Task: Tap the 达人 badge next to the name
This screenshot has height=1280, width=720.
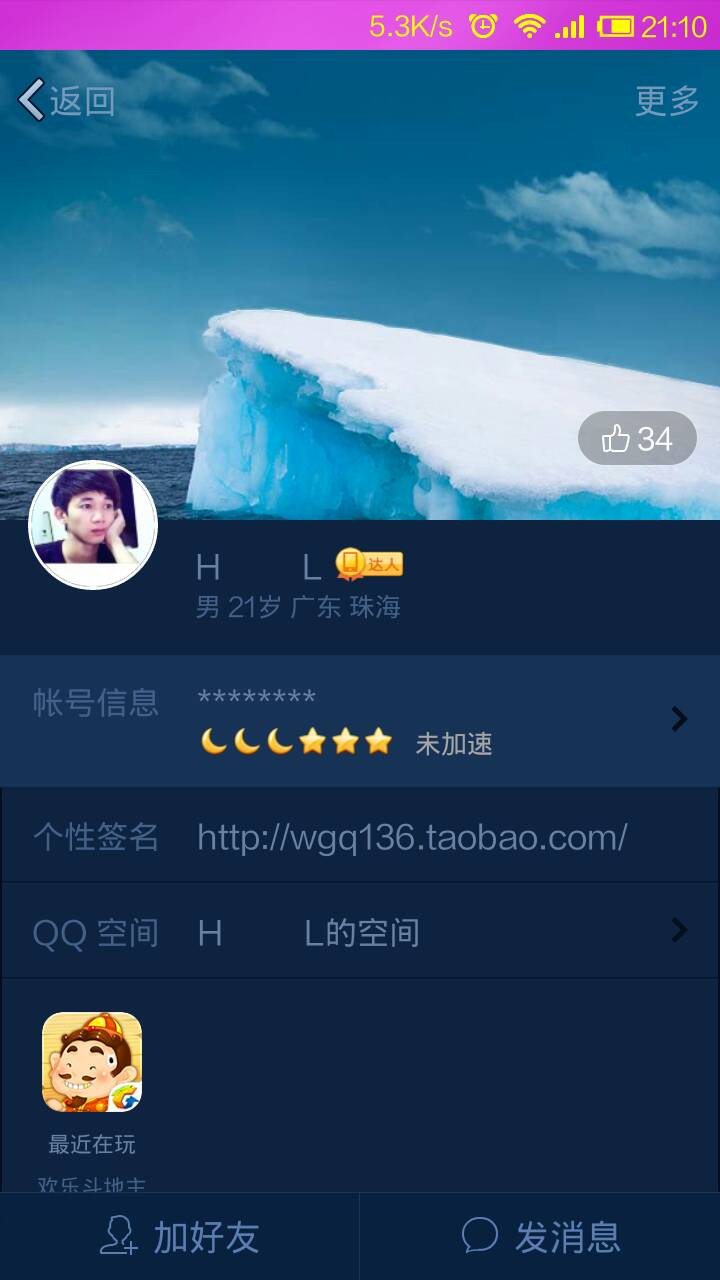Action: click(x=372, y=565)
